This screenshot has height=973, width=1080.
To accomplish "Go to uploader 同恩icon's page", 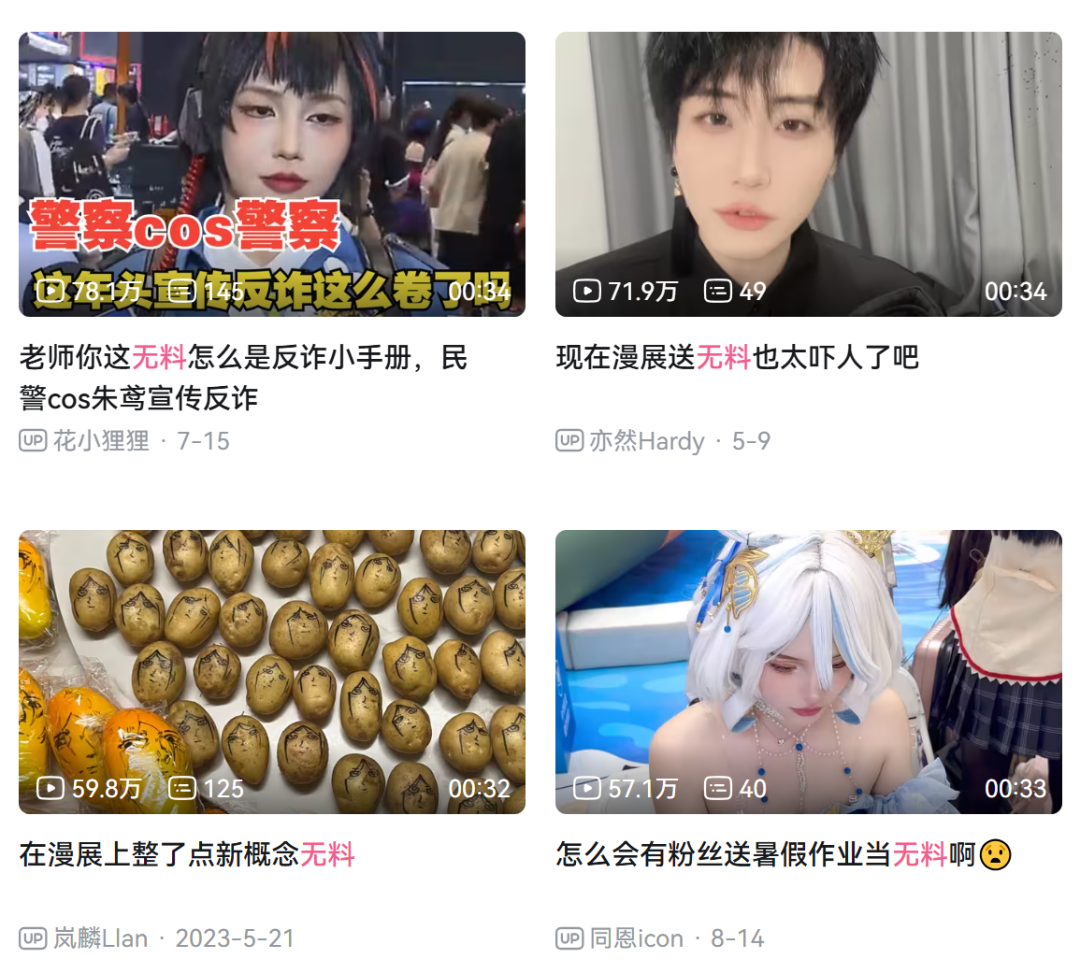I will point(635,939).
